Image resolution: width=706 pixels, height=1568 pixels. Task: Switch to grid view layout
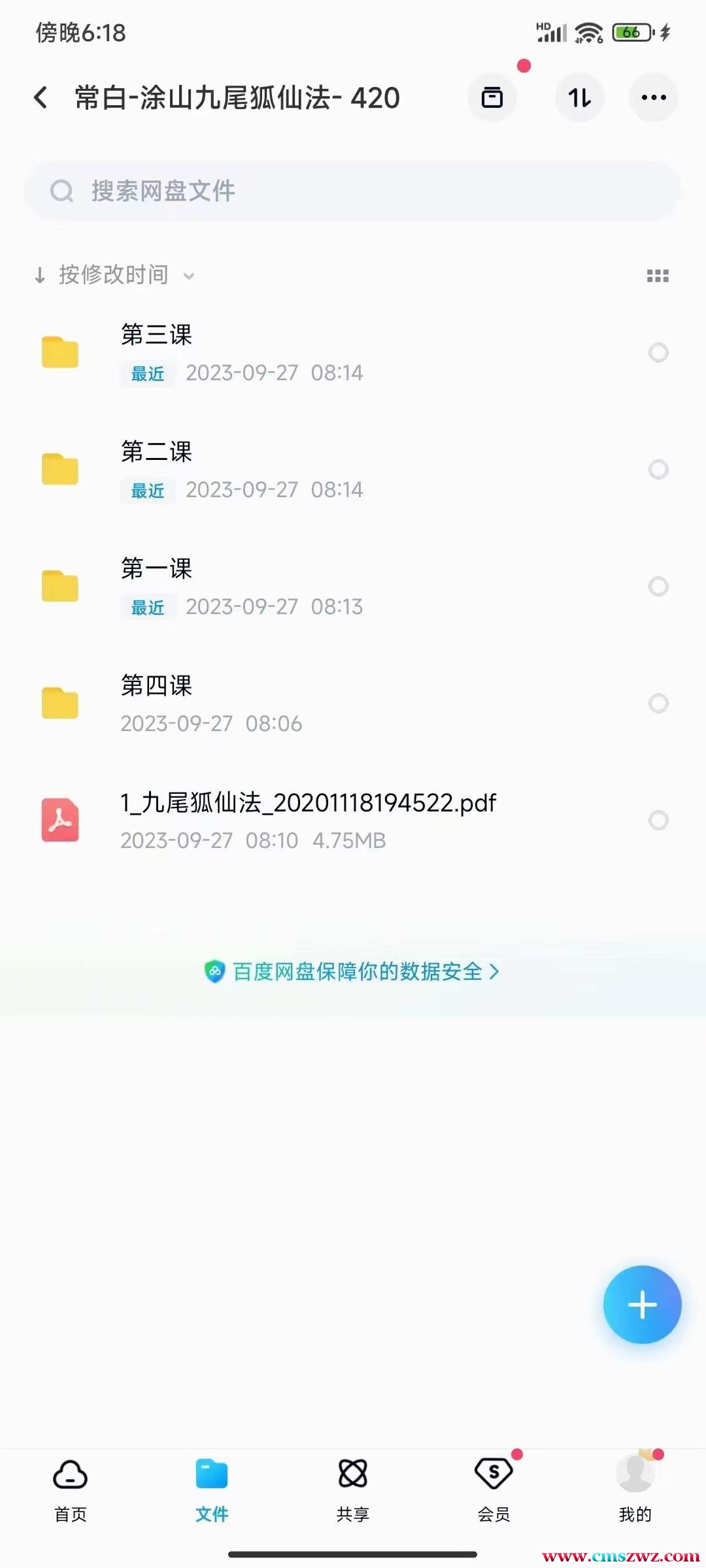pos(658,276)
